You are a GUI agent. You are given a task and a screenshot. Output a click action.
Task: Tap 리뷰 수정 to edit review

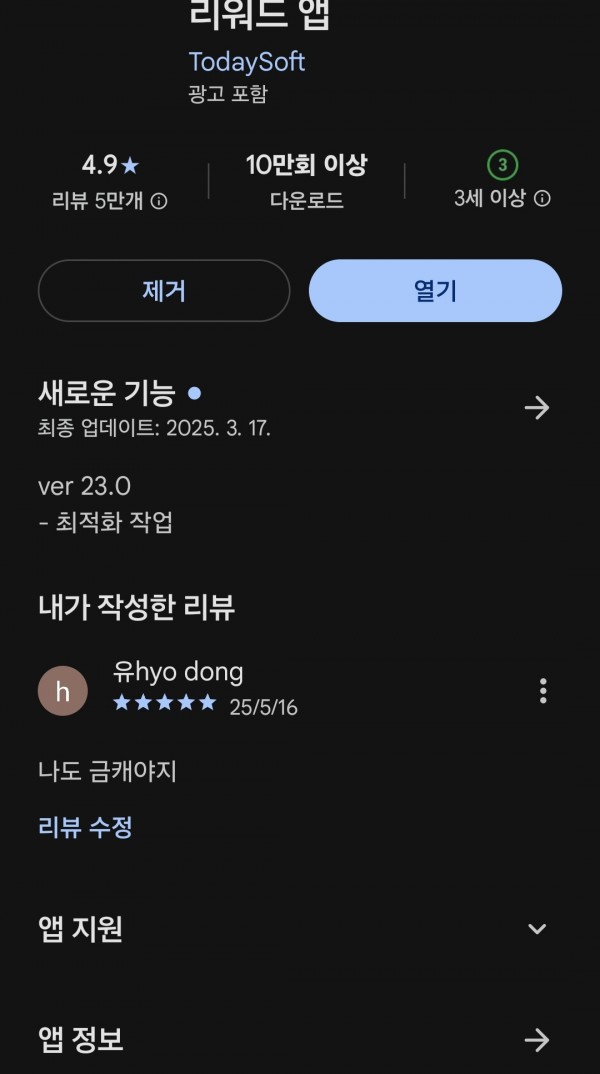point(85,827)
